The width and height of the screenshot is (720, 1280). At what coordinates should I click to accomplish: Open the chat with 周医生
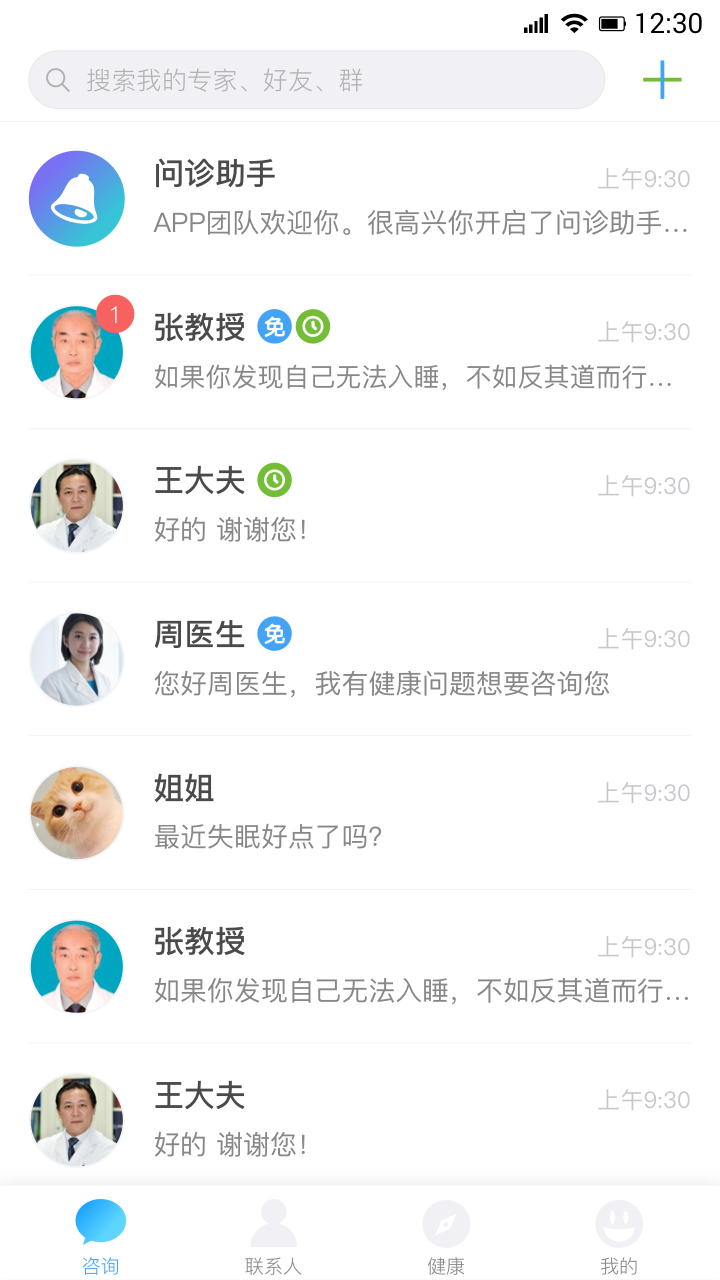[x=360, y=659]
